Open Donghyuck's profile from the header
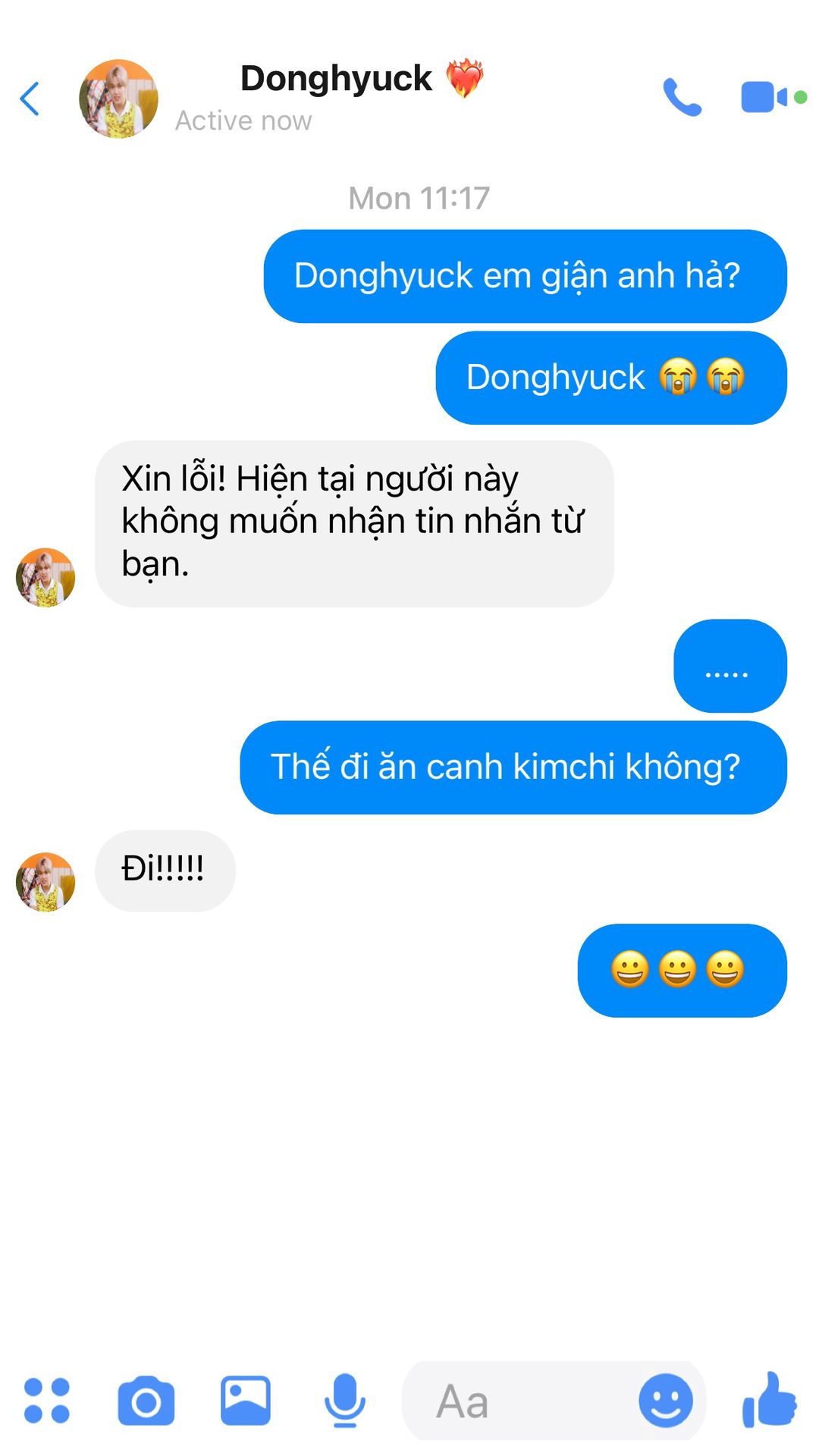Viewport: 819px width, 1456px height. (119, 99)
